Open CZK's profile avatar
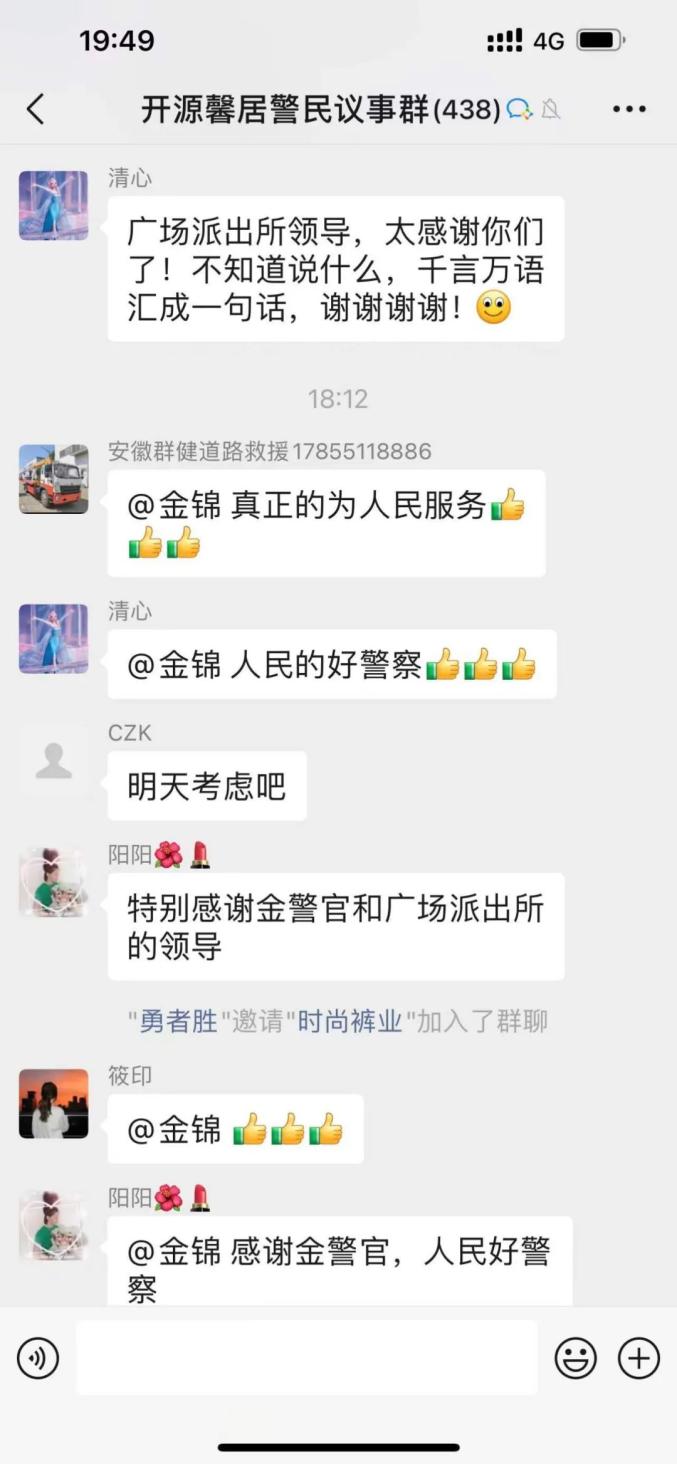The height and width of the screenshot is (1464, 677). click(53, 760)
